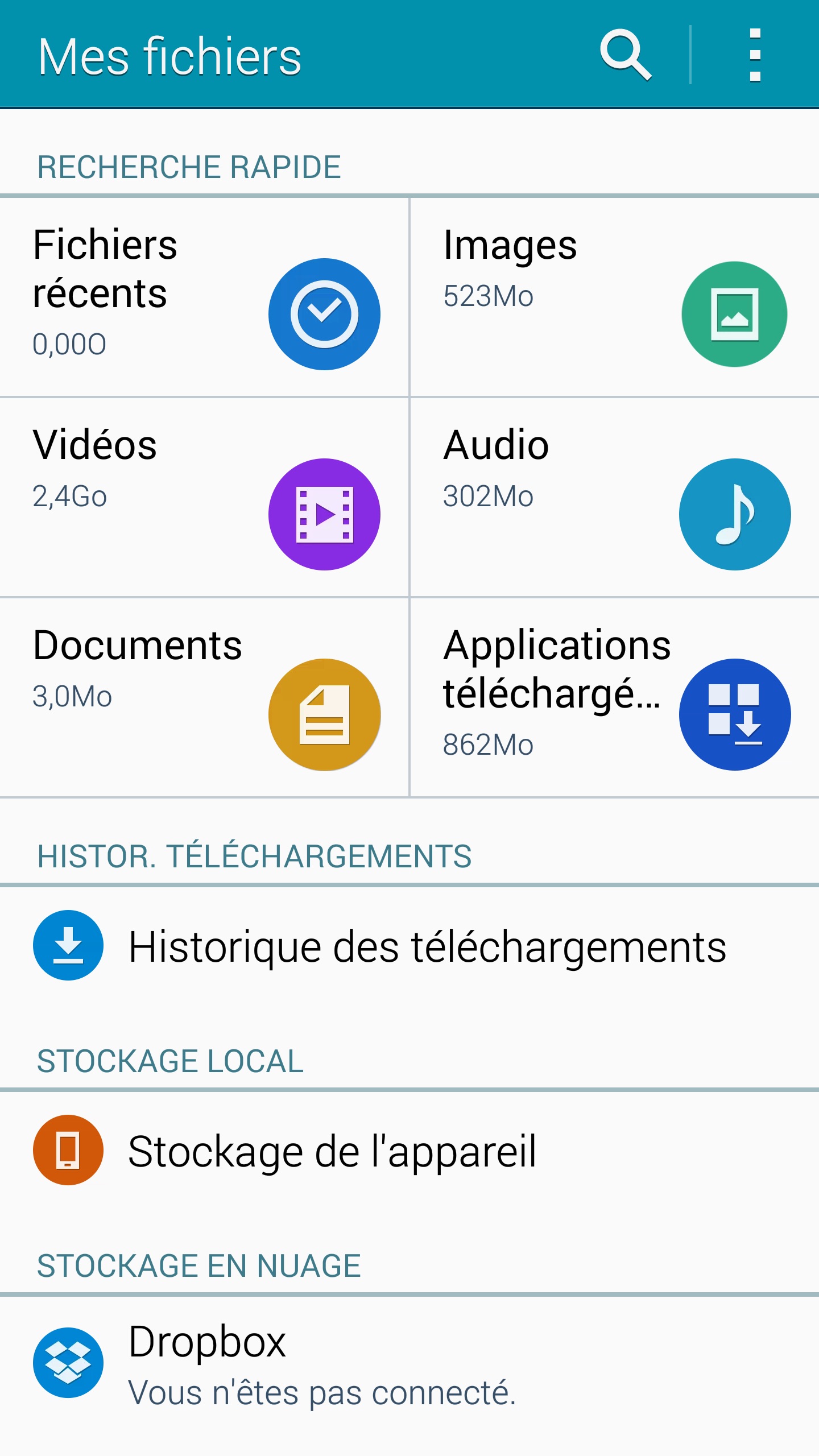The image size is (819, 1456).
Task: Show Applications téléchargées
Action: pos(614,697)
